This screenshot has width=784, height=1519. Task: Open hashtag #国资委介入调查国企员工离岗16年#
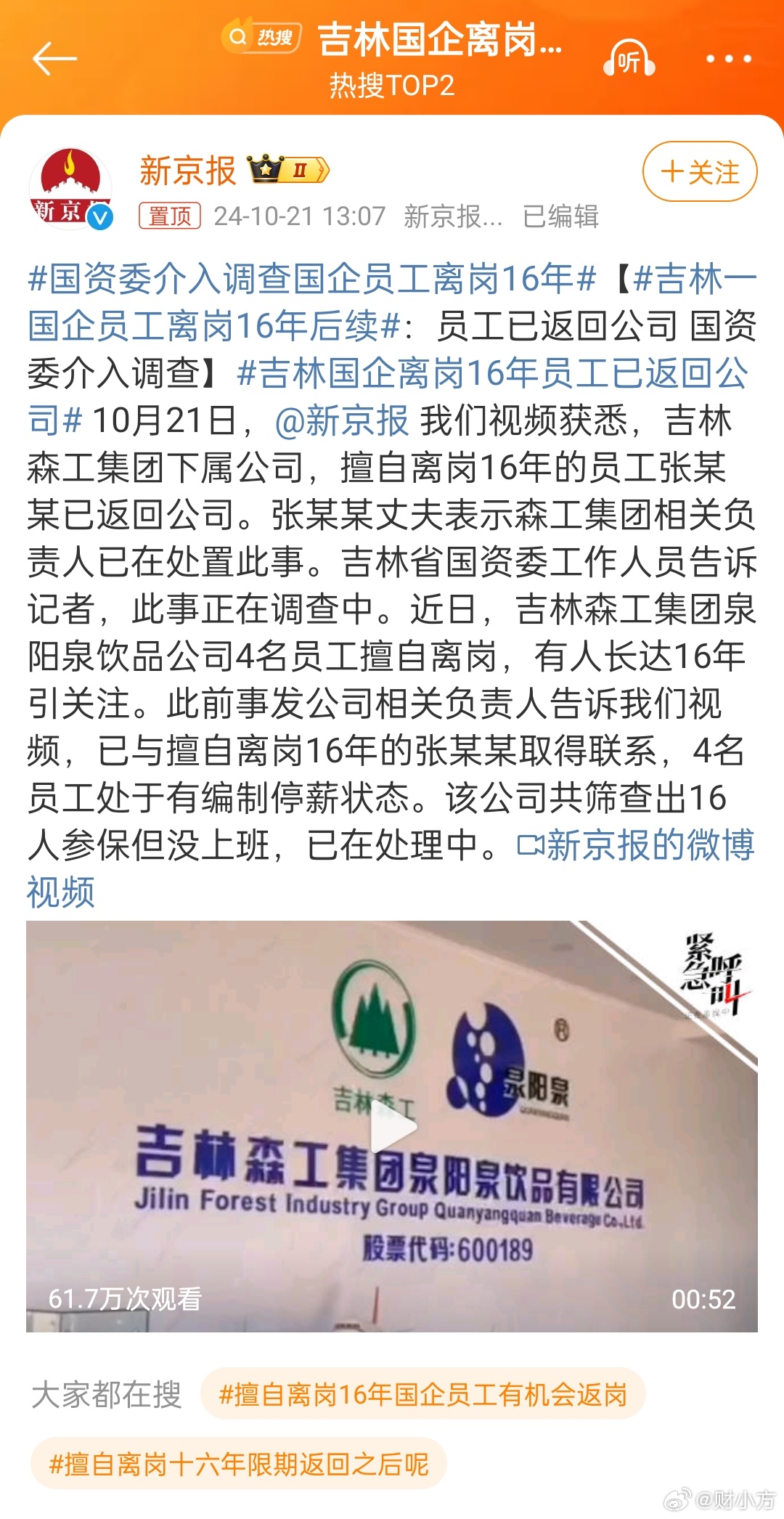(312, 278)
